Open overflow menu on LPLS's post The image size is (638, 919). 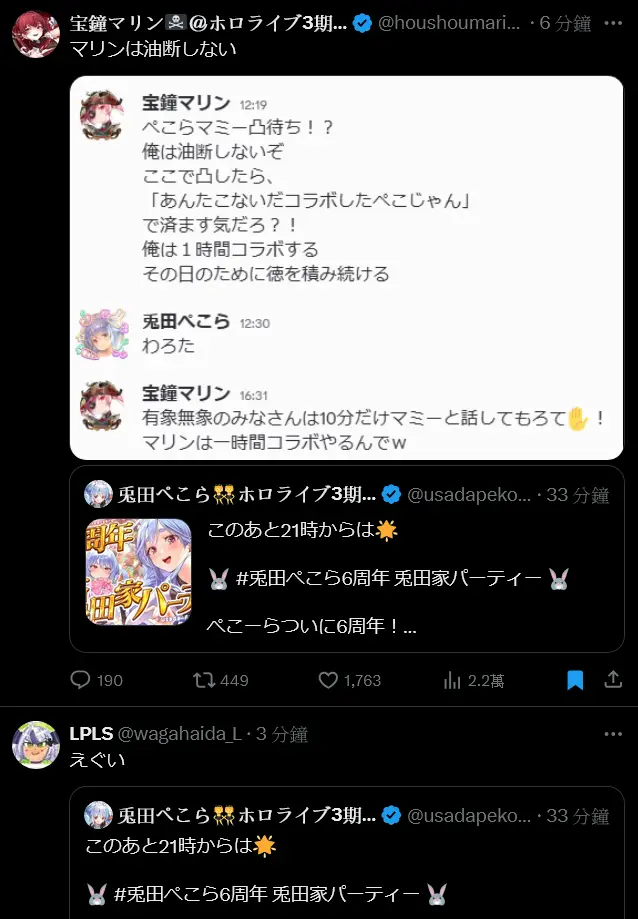tap(613, 734)
